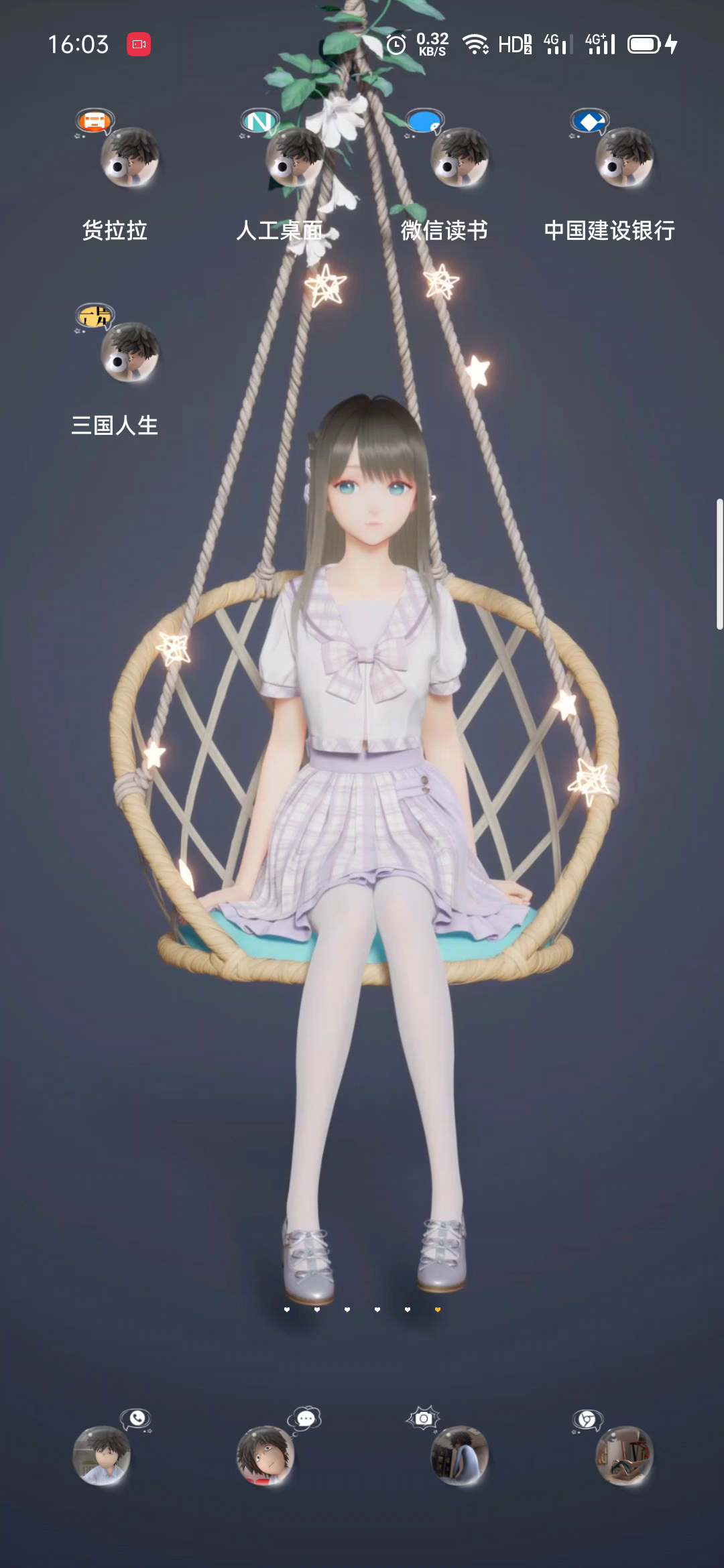The width and height of the screenshot is (724, 1568).
Task: Launch the camera from the dock
Action: click(x=448, y=1447)
